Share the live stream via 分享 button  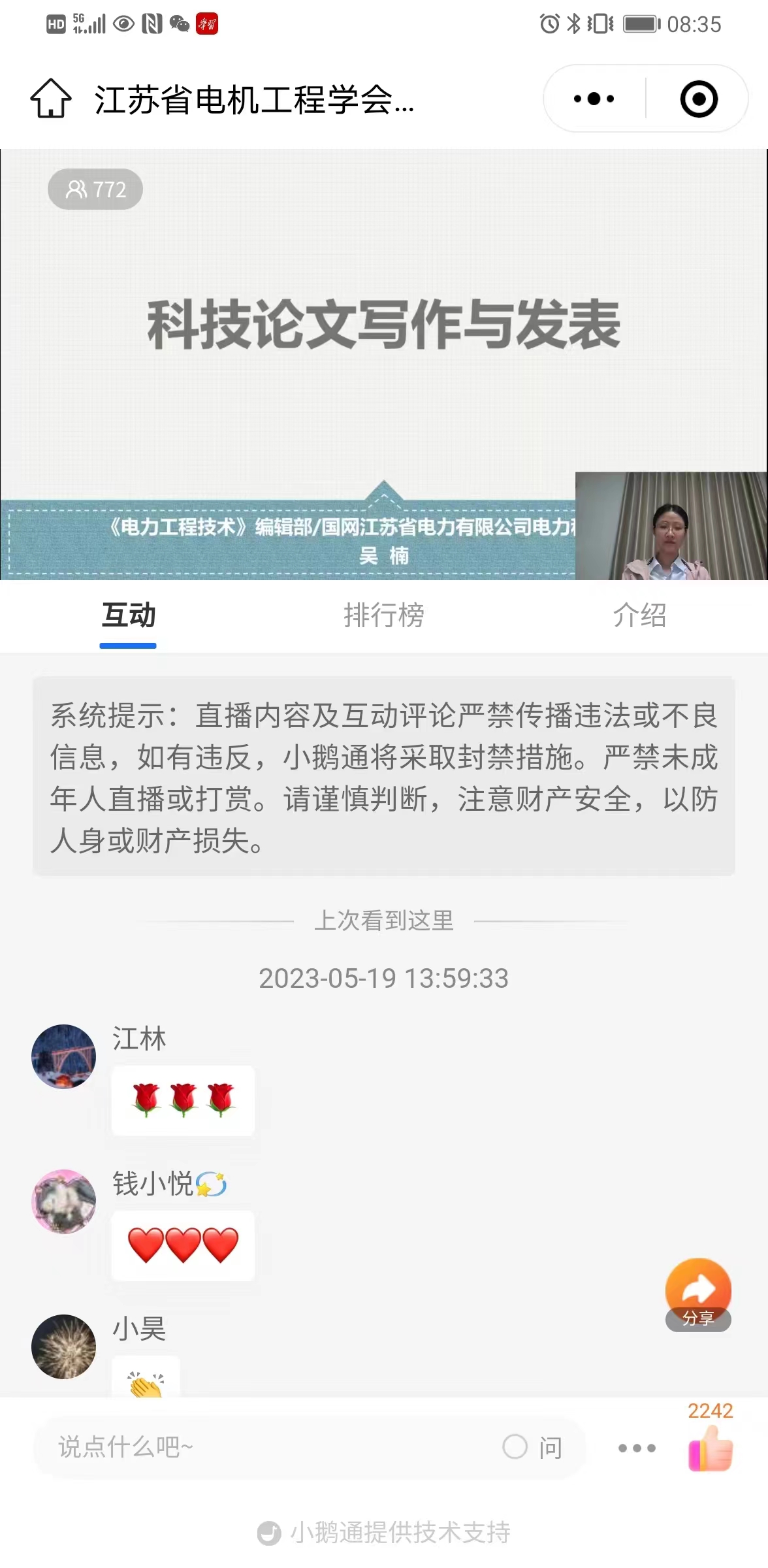(698, 1294)
